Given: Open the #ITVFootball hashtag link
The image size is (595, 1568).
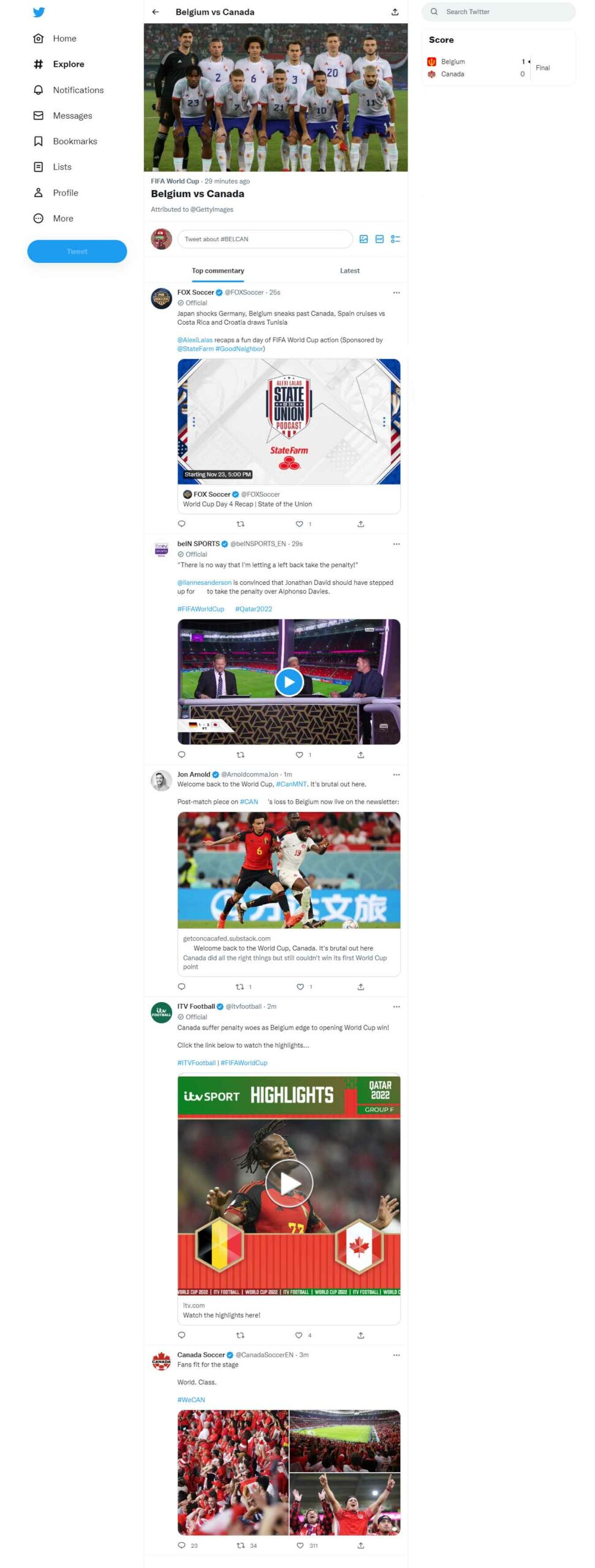Looking at the screenshot, I should (x=196, y=1063).
